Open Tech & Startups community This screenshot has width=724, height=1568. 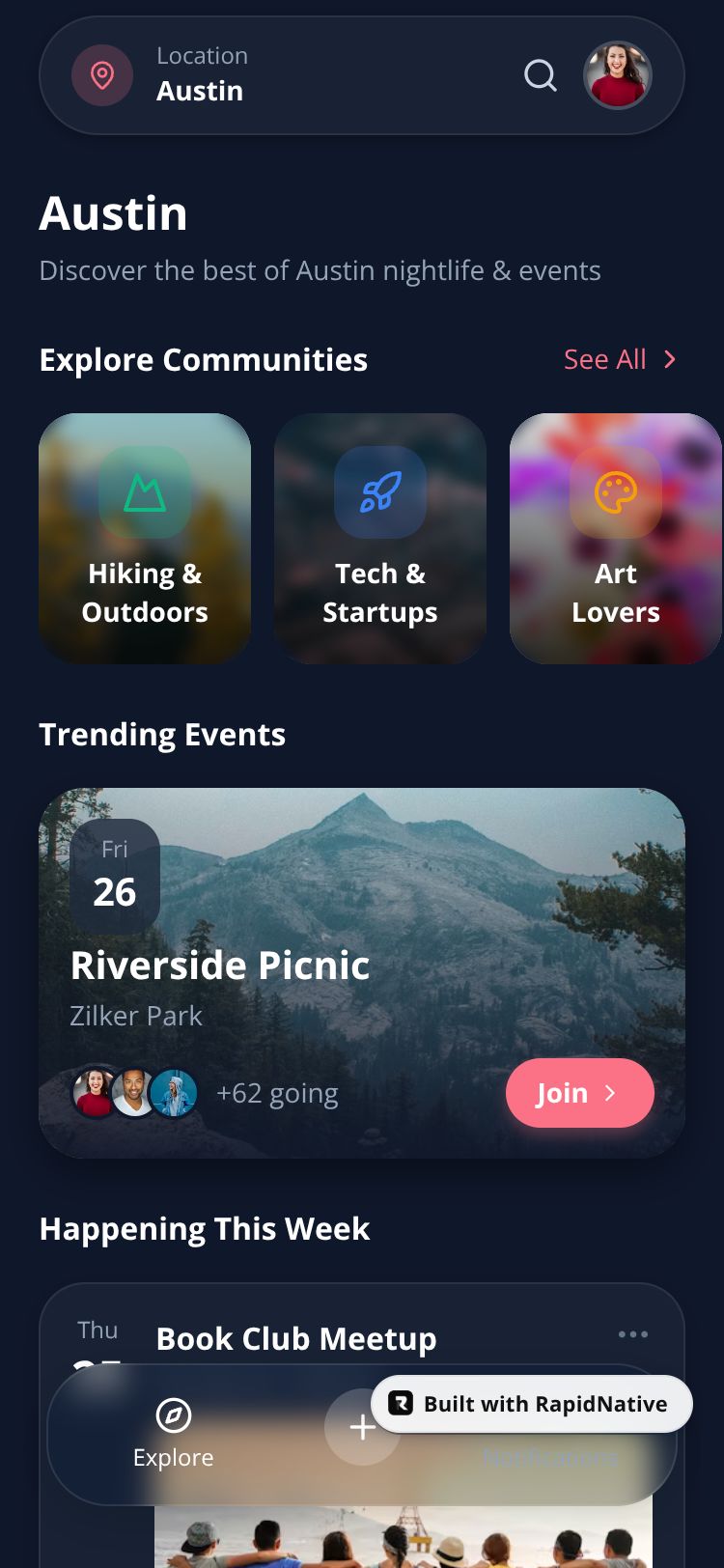380,539
